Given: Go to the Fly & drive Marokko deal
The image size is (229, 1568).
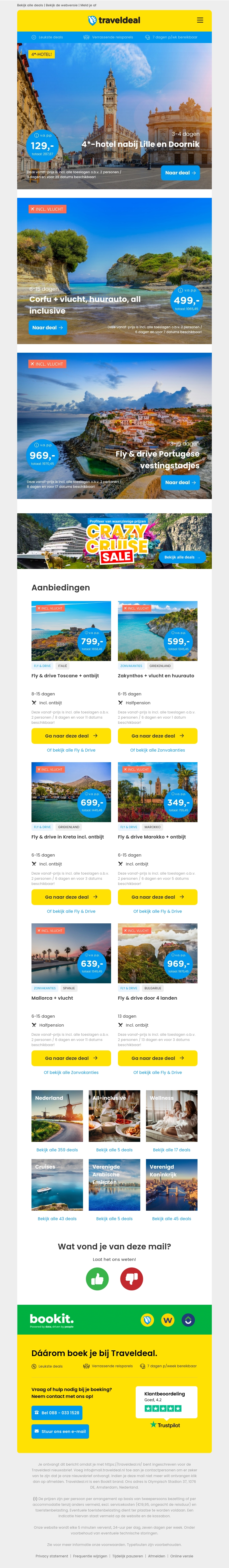Looking at the screenshot, I should point(157,897).
